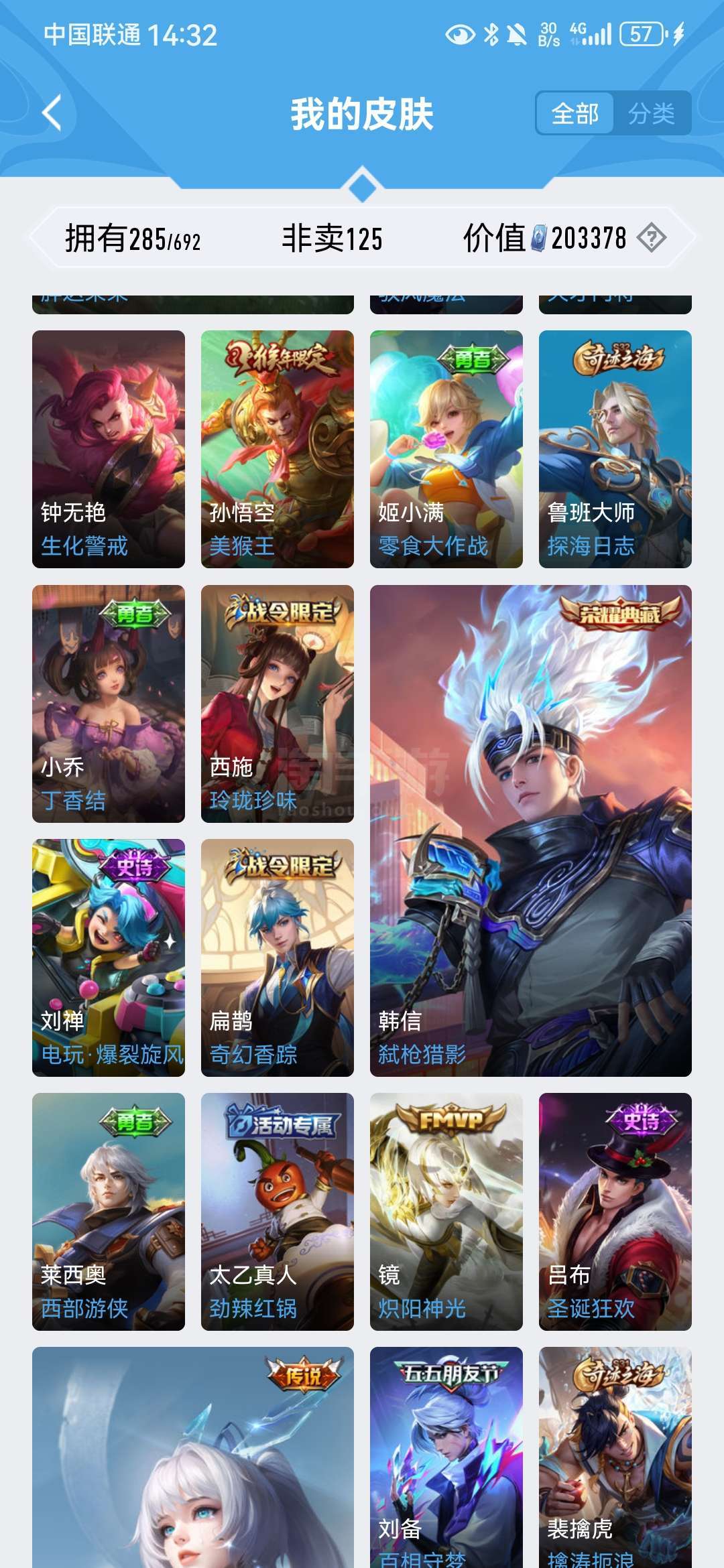
Task: Open 刘备 五五朋友节 skin card
Action: (446, 1457)
